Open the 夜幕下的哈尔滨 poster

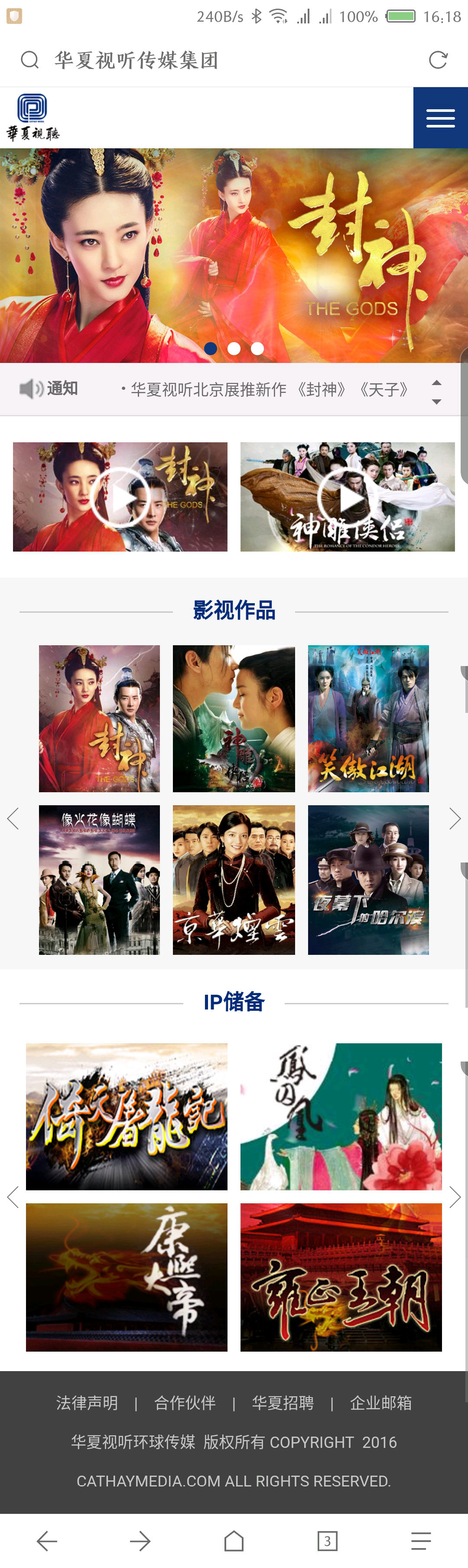(368, 879)
